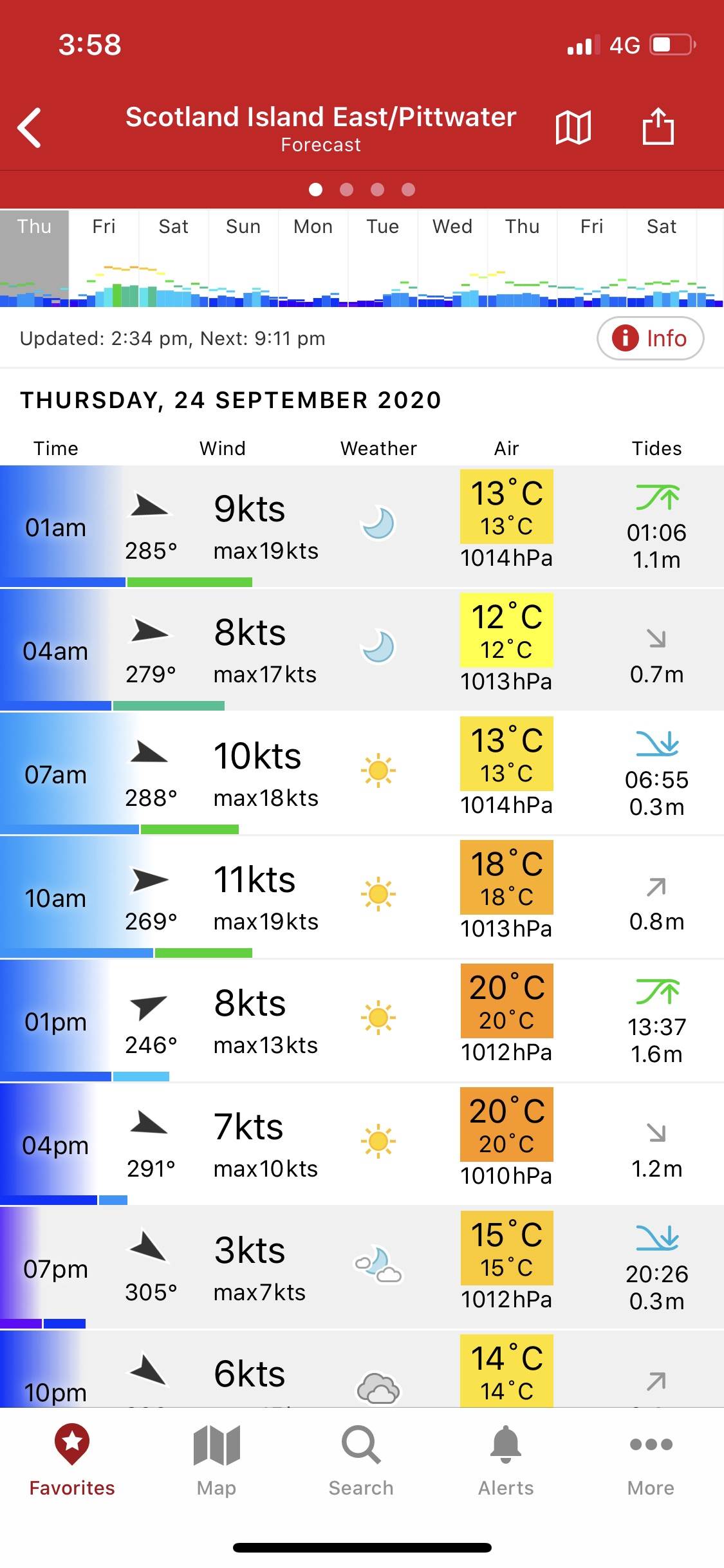Switch to the Map tab
Screen dimensions: 724x1568
pyautogui.click(x=217, y=1461)
